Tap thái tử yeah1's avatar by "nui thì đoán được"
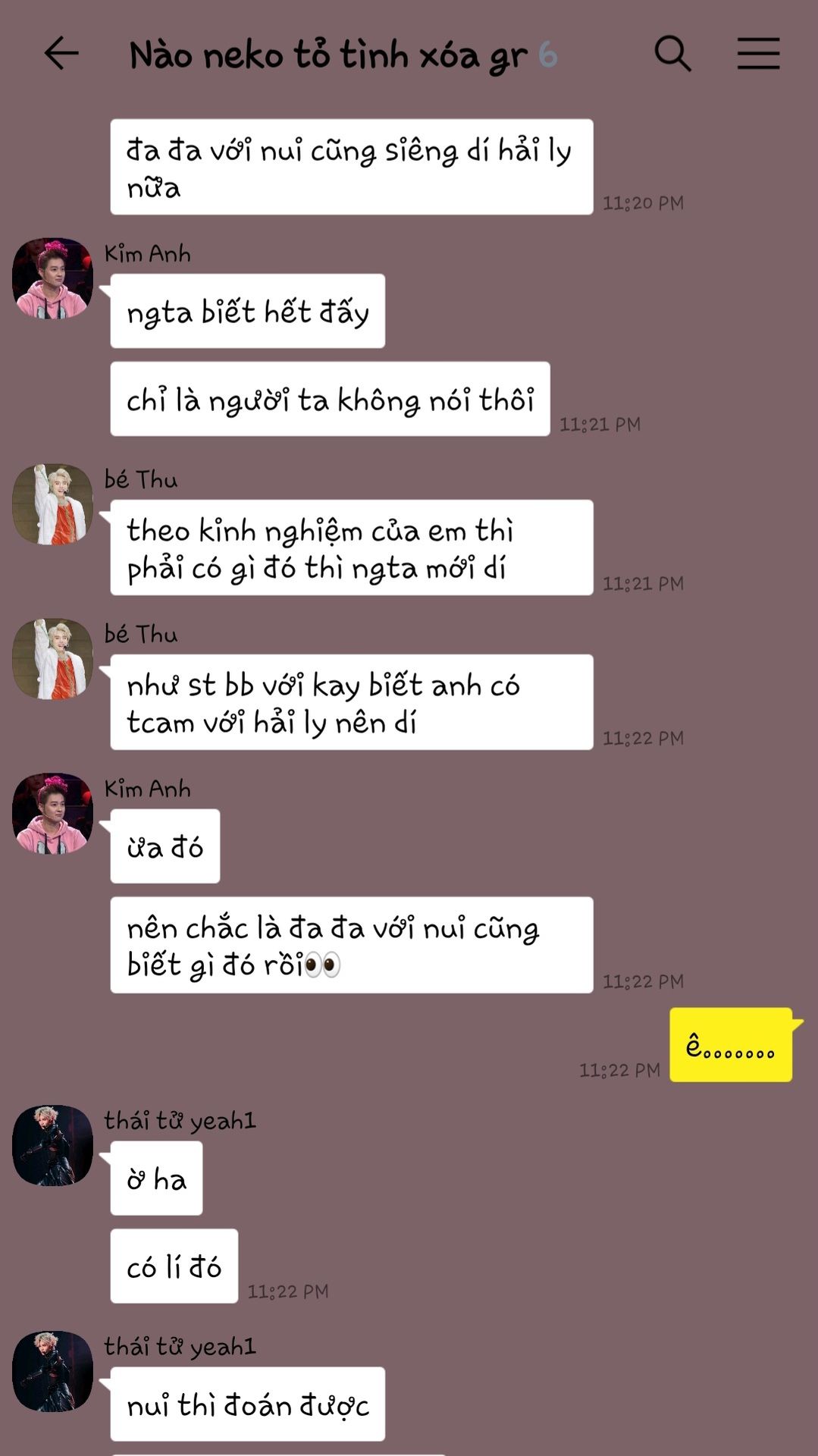 pyautogui.click(x=52, y=1372)
